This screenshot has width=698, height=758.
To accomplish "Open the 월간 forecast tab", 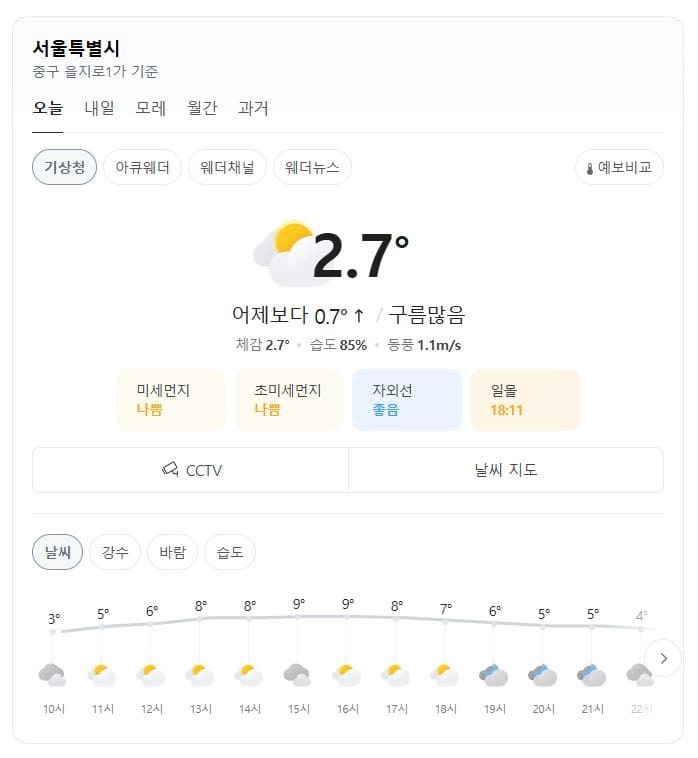I will click(202, 108).
